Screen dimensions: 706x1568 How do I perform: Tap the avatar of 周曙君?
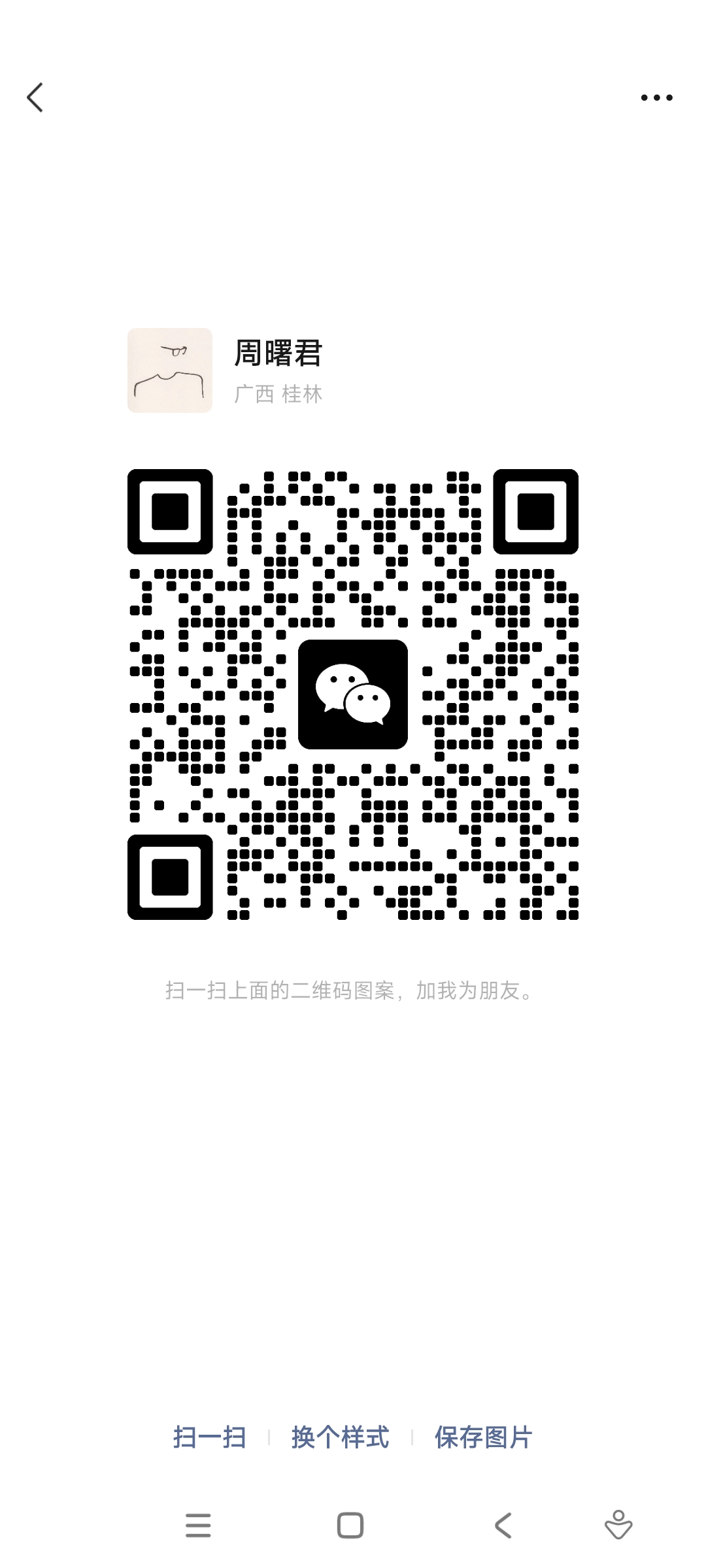click(x=169, y=370)
